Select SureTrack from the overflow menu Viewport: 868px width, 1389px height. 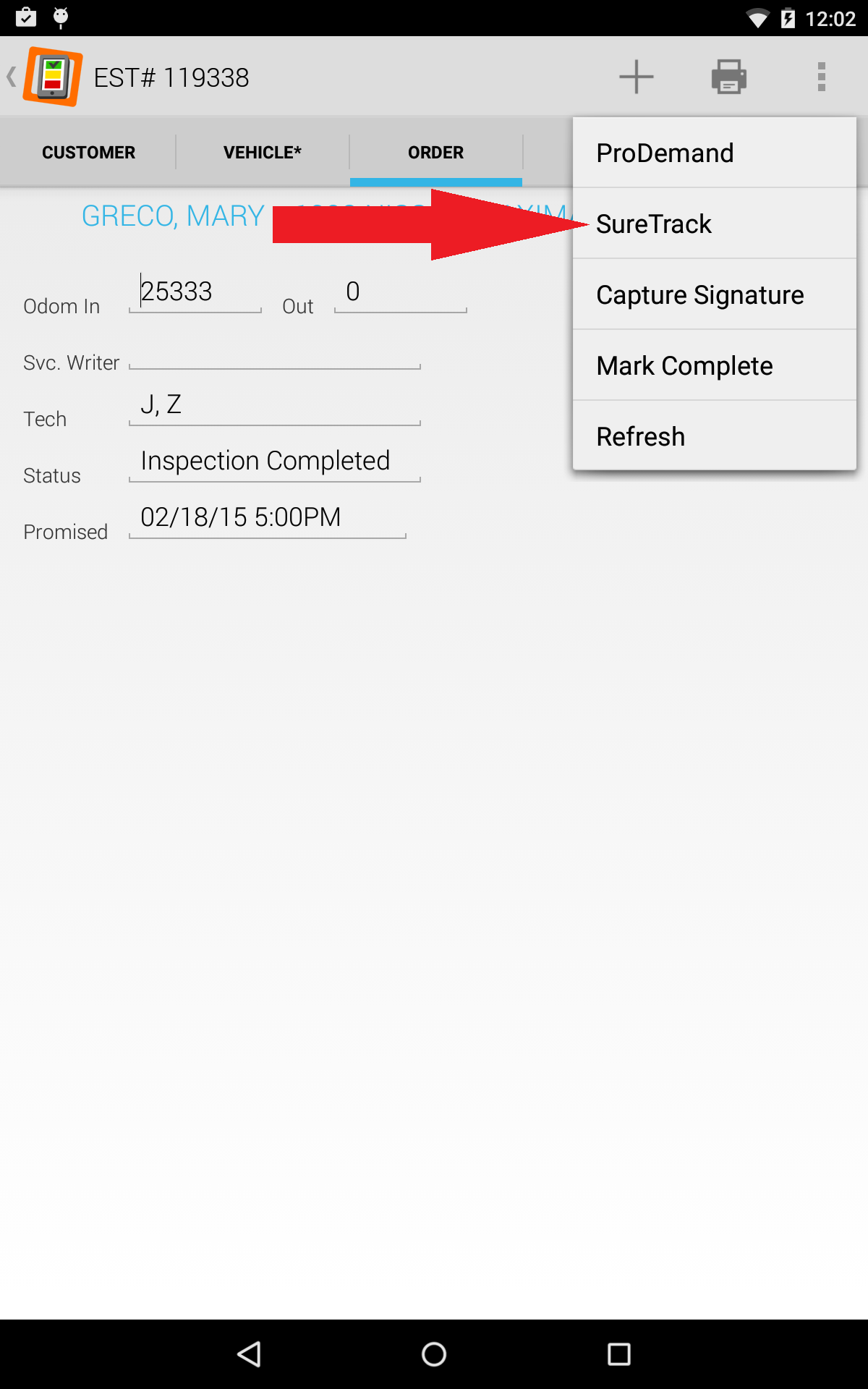click(715, 224)
